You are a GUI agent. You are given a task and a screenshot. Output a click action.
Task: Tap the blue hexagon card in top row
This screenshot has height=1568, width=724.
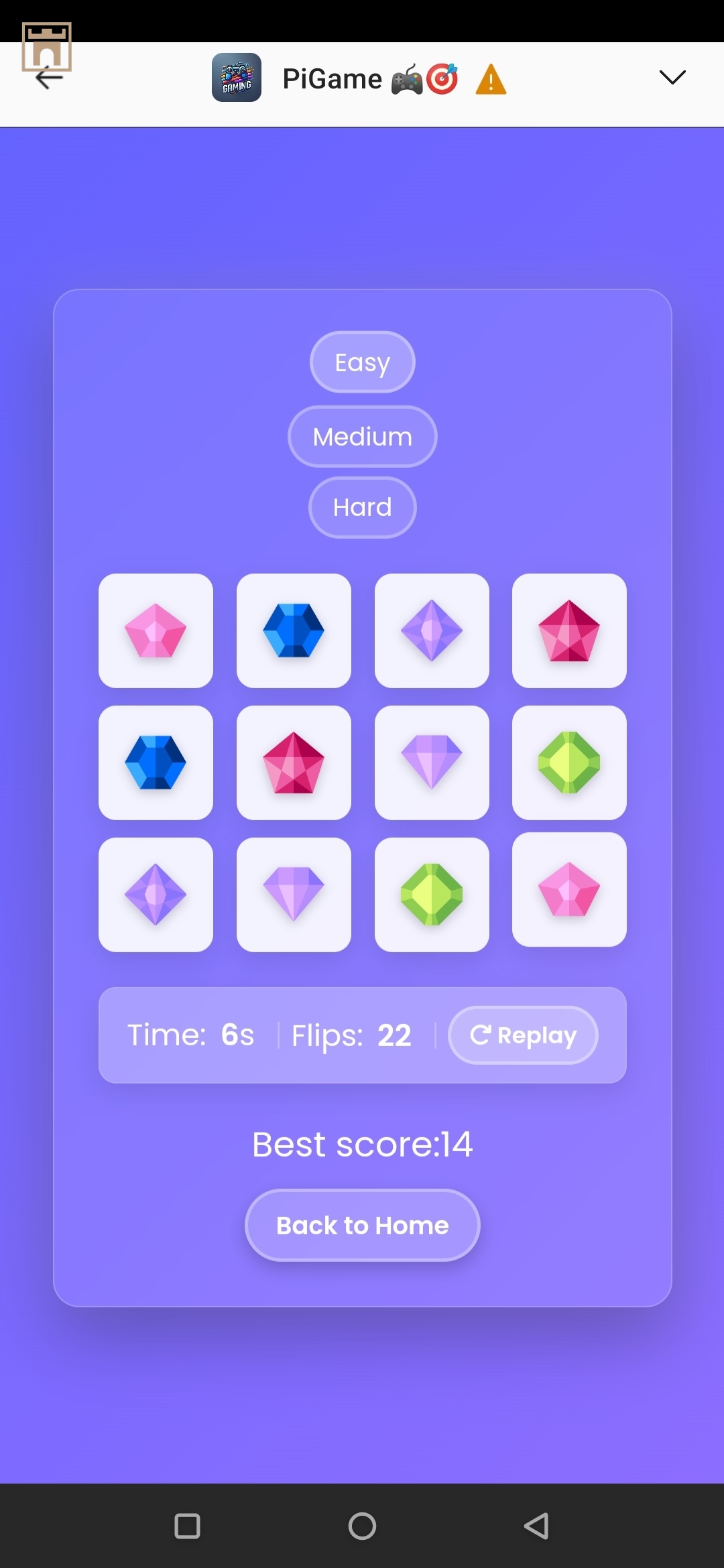(x=294, y=631)
